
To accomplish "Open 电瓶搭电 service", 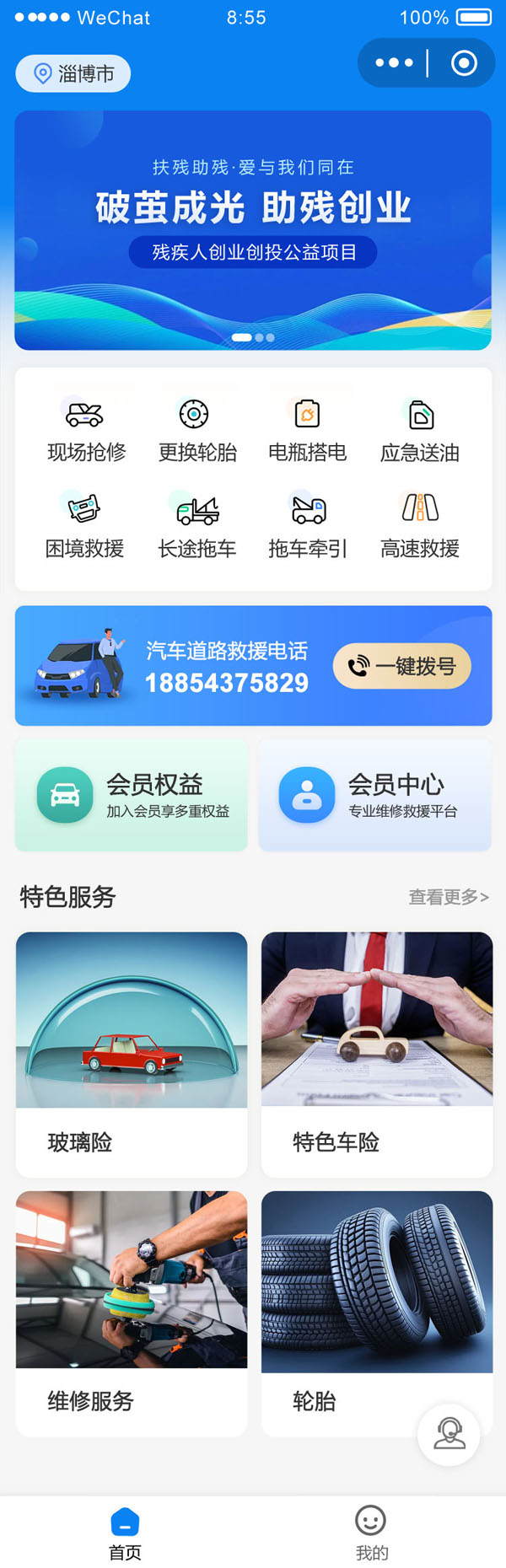I will 308,431.
